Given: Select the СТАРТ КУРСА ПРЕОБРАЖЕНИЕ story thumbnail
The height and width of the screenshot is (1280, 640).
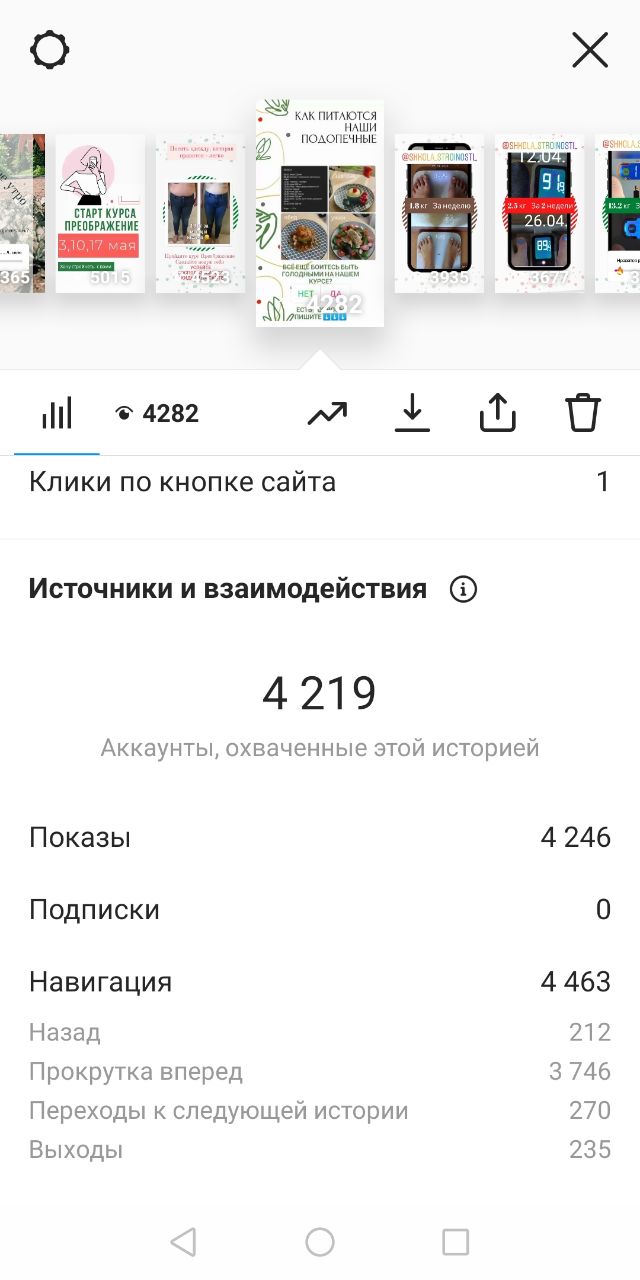Looking at the screenshot, I should (100, 213).
